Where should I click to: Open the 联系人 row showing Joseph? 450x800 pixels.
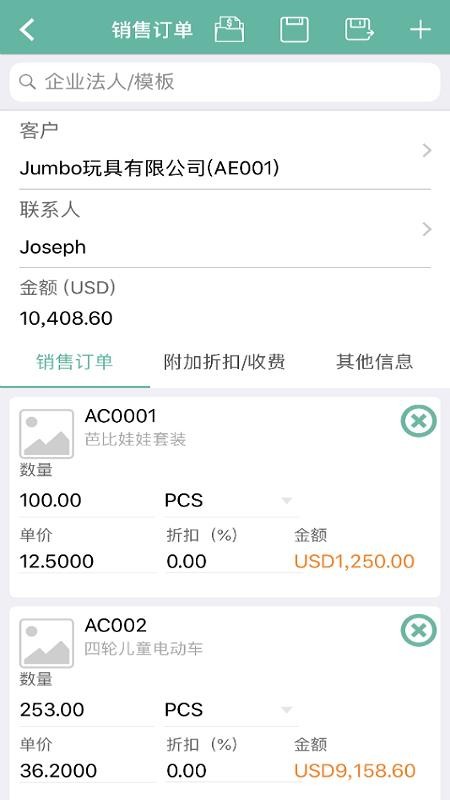tap(225, 229)
